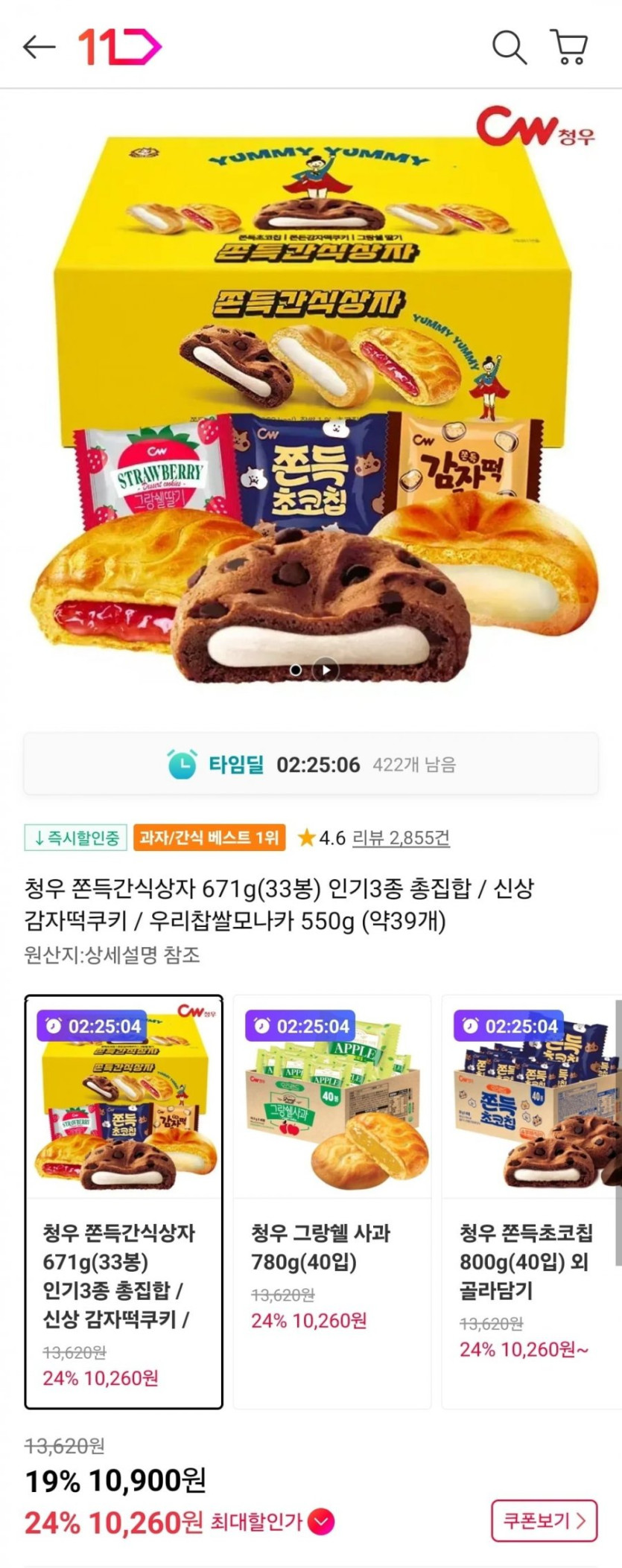Open the shopping cart
Viewport: 622px width, 1568px height.
[x=570, y=48]
